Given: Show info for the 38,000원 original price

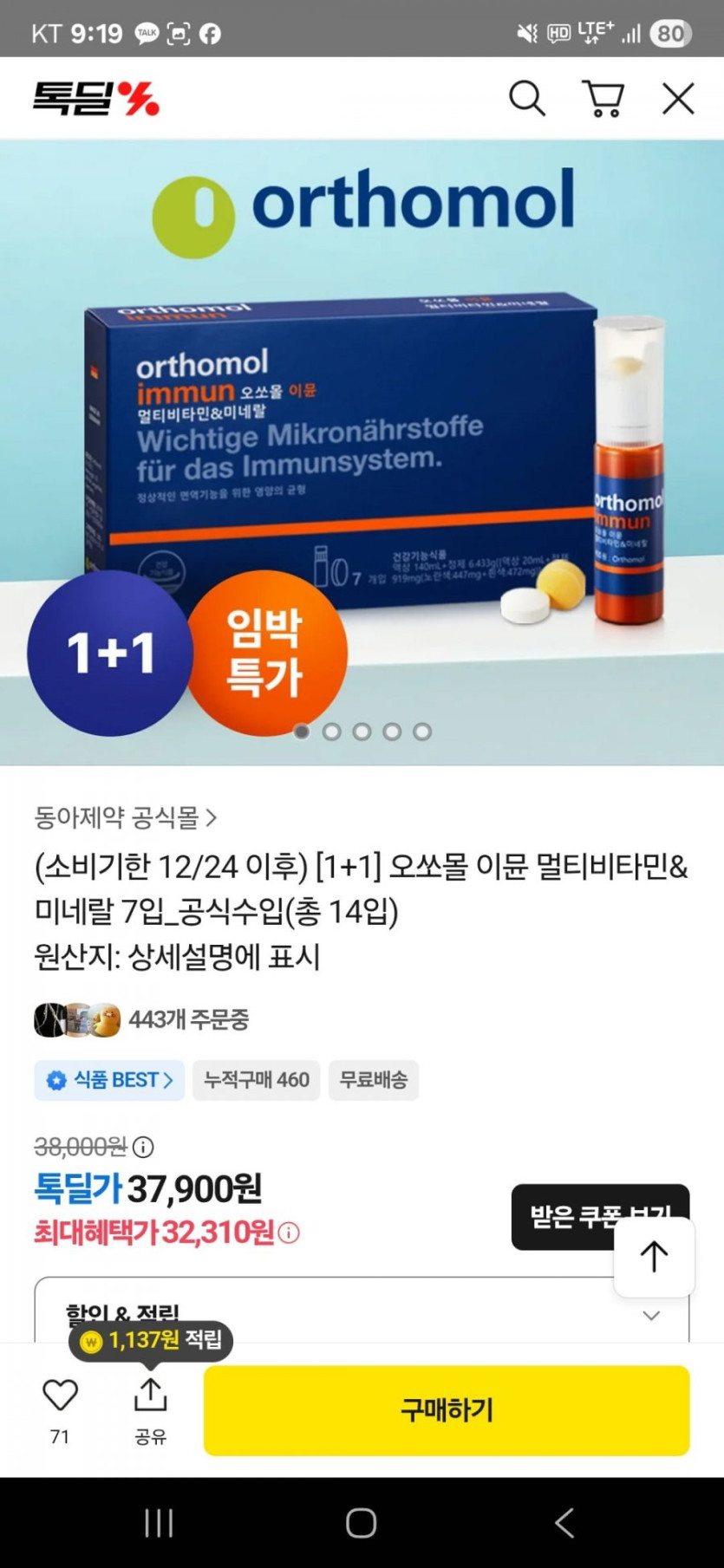Looking at the screenshot, I should coord(143,1147).
